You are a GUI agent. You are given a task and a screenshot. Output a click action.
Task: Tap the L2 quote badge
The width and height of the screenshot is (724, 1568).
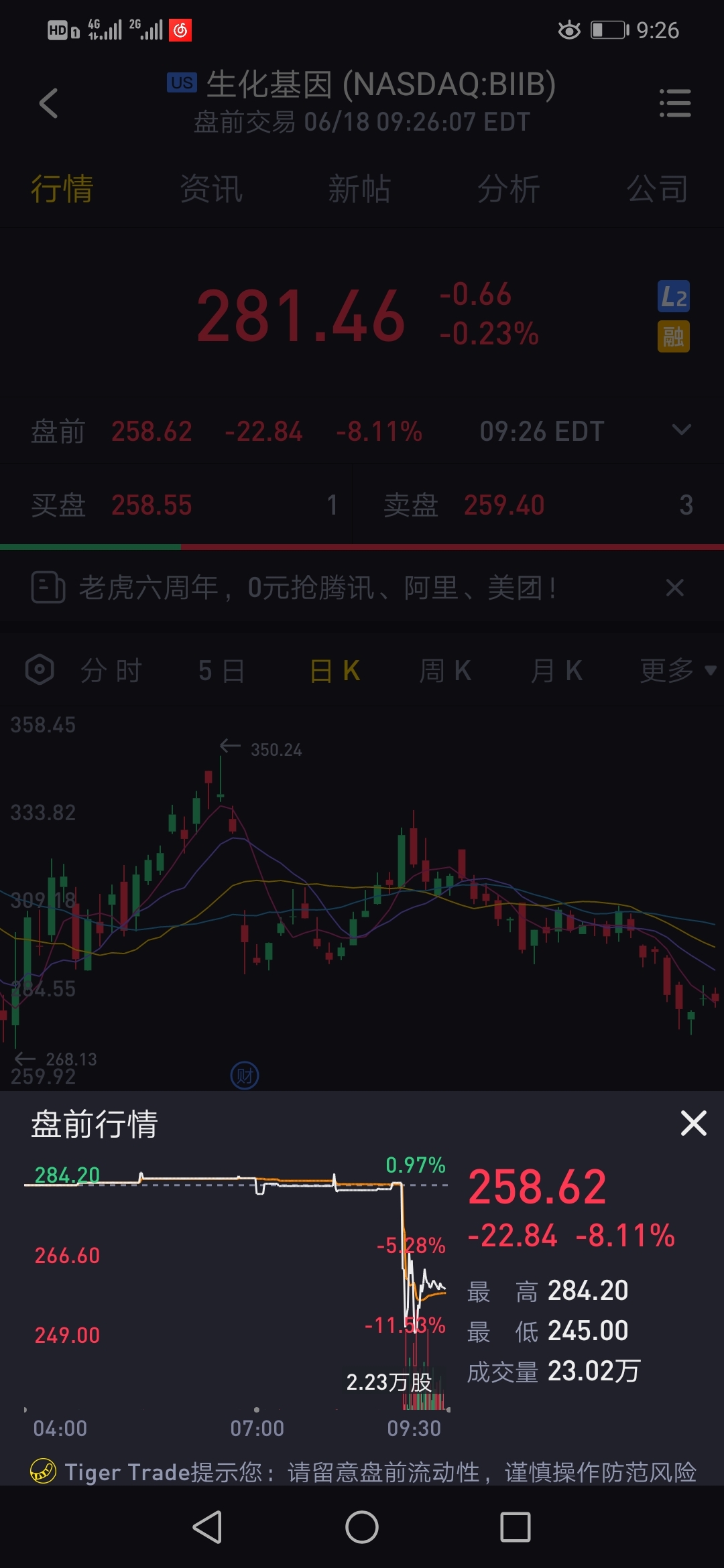click(673, 296)
